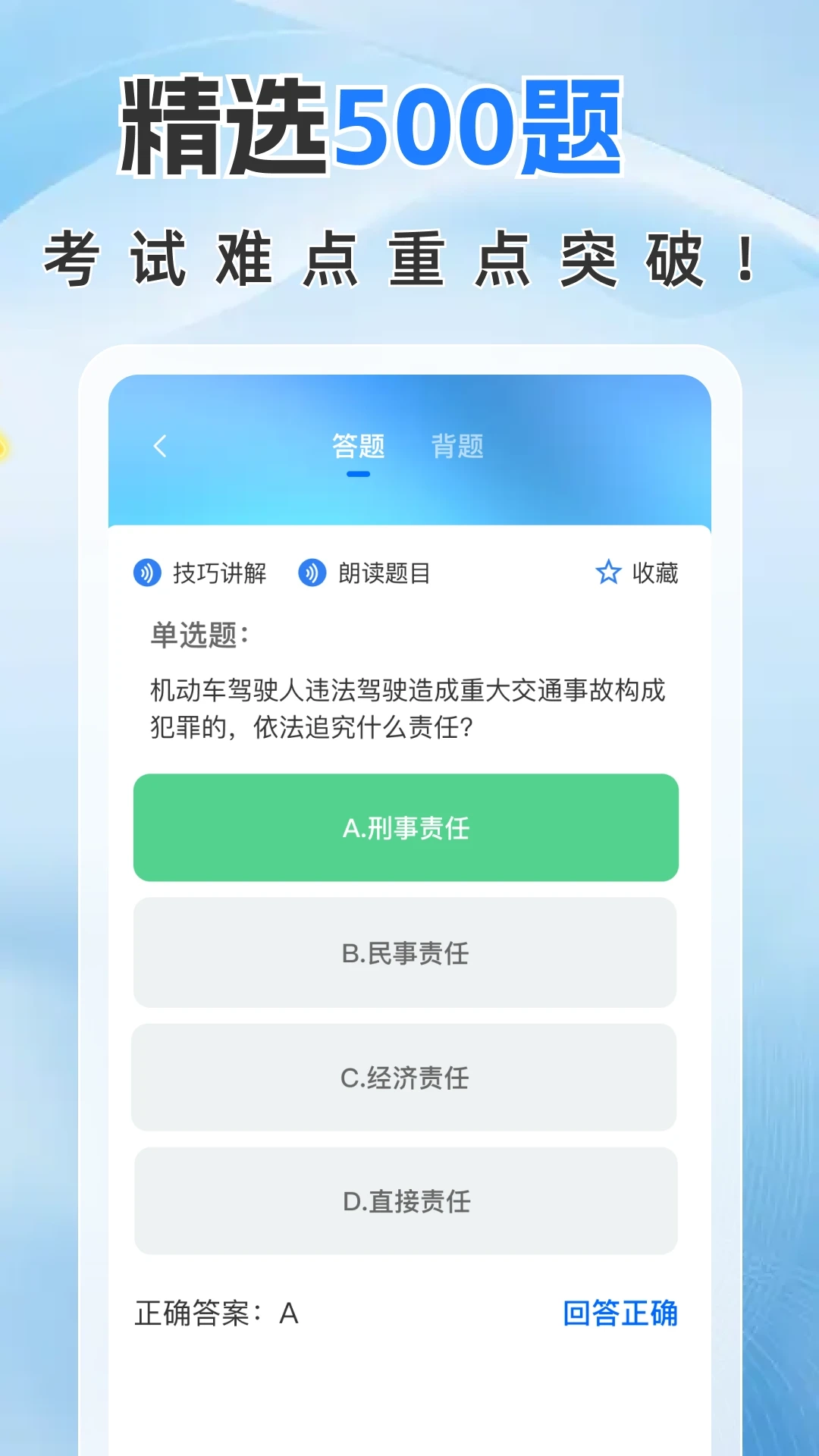Click the 朗读题目 speaker icon
819x1456 pixels.
tap(311, 574)
